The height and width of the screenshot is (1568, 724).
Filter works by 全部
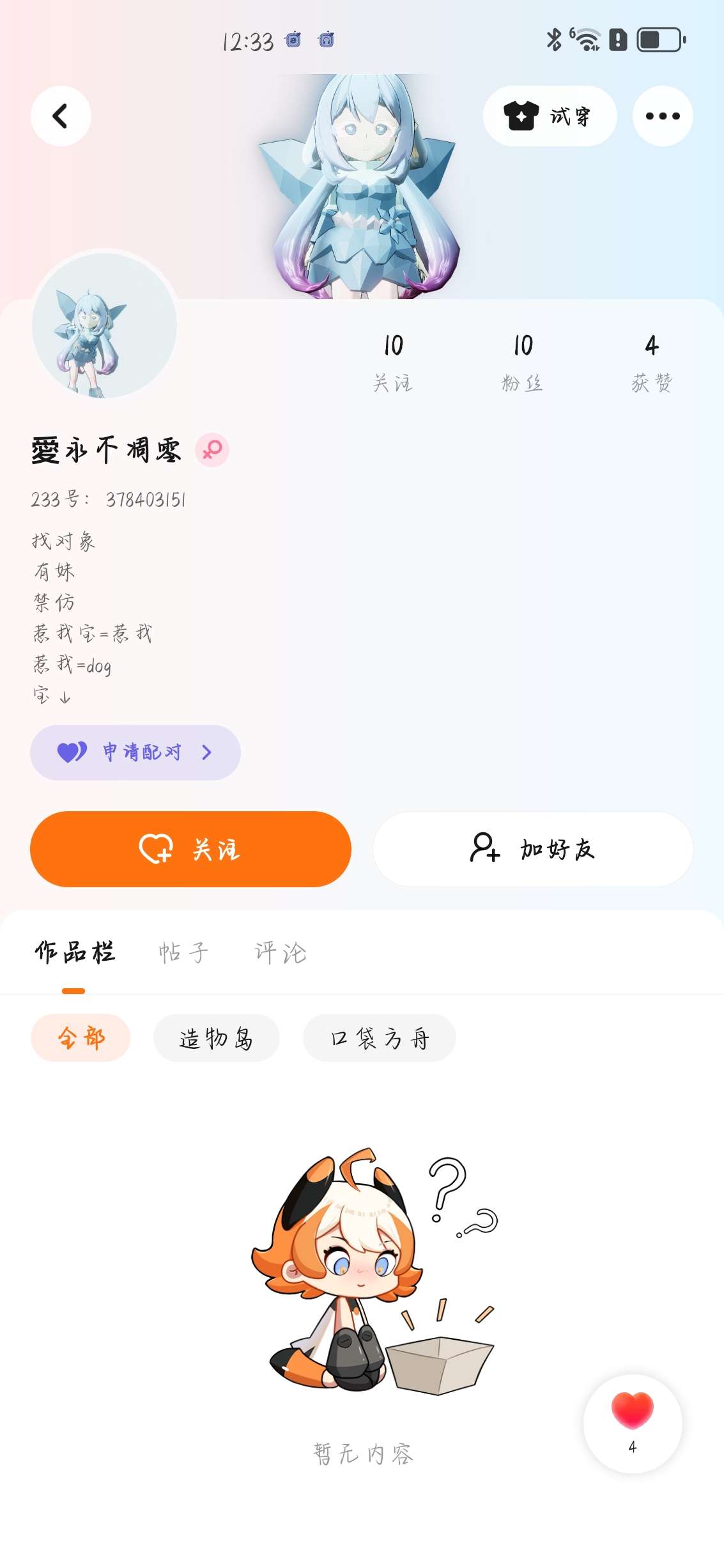pos(81,1038)
